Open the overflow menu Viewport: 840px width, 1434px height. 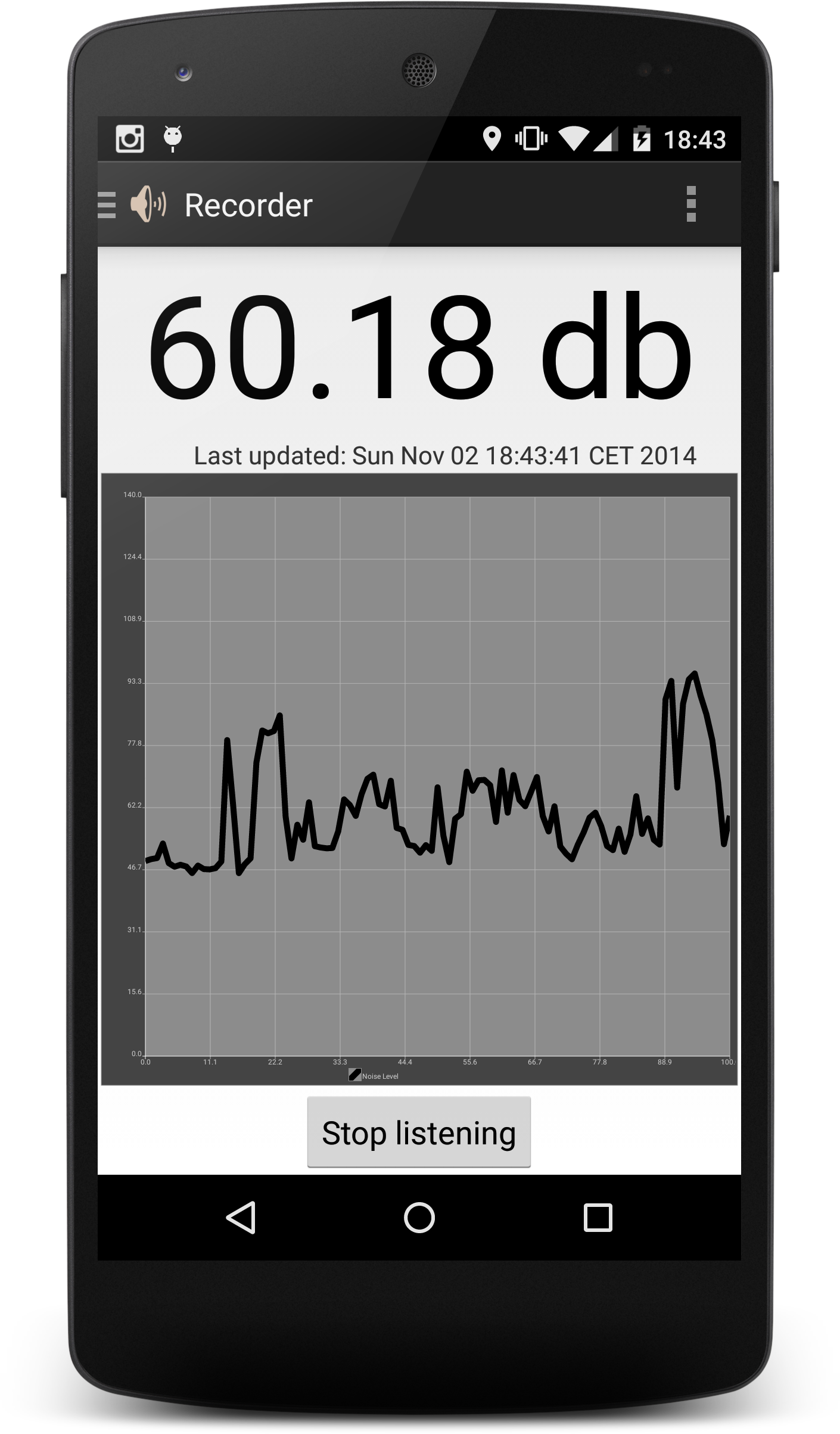click(691, 204)
